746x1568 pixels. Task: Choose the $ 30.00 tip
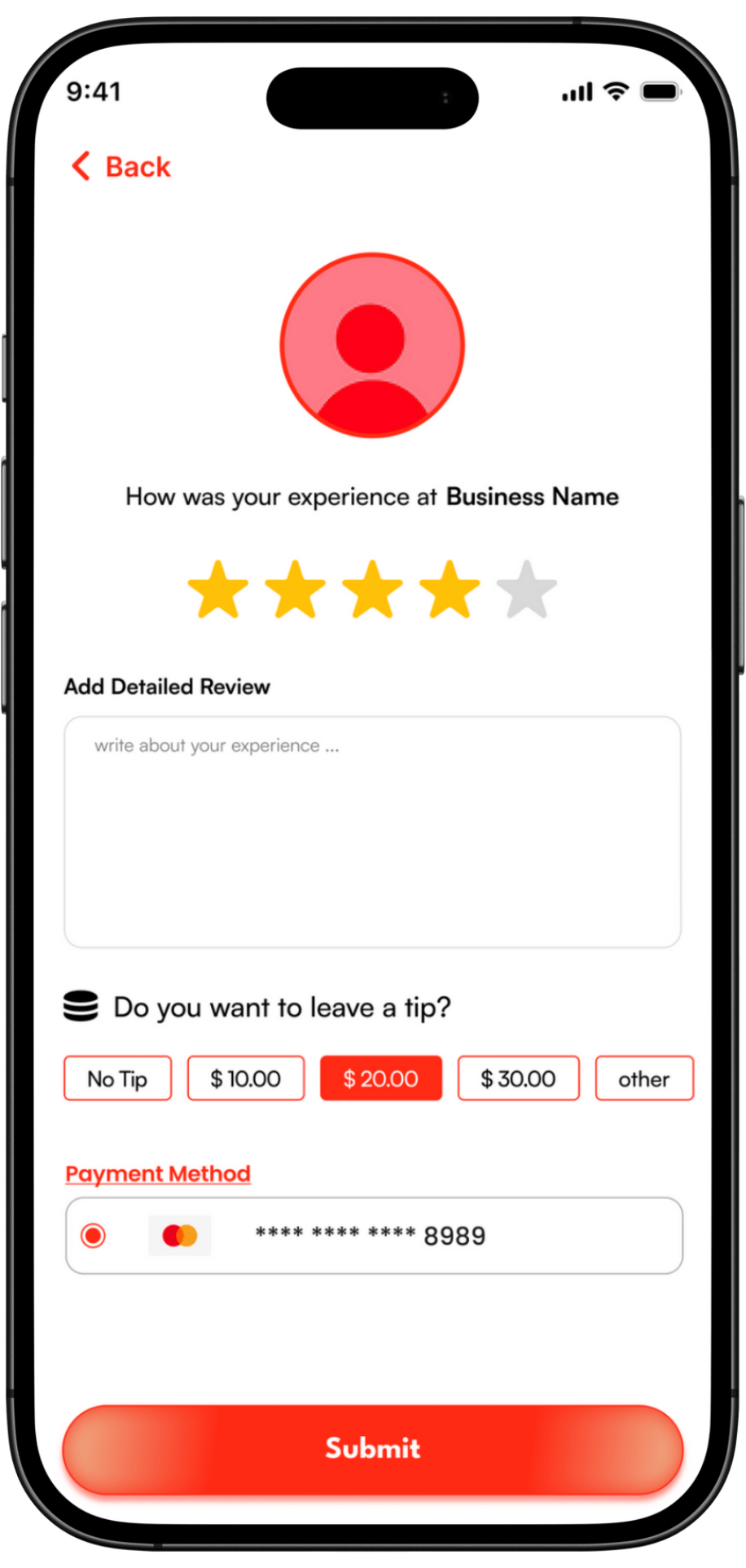click(518, 1078)
